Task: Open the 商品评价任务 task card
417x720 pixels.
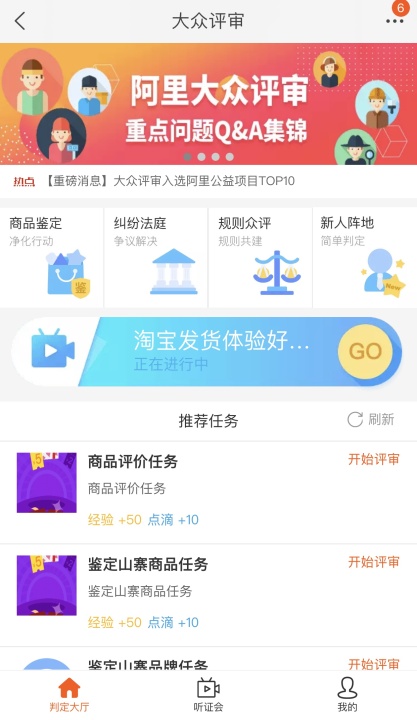Action: [x=208, y=493]
